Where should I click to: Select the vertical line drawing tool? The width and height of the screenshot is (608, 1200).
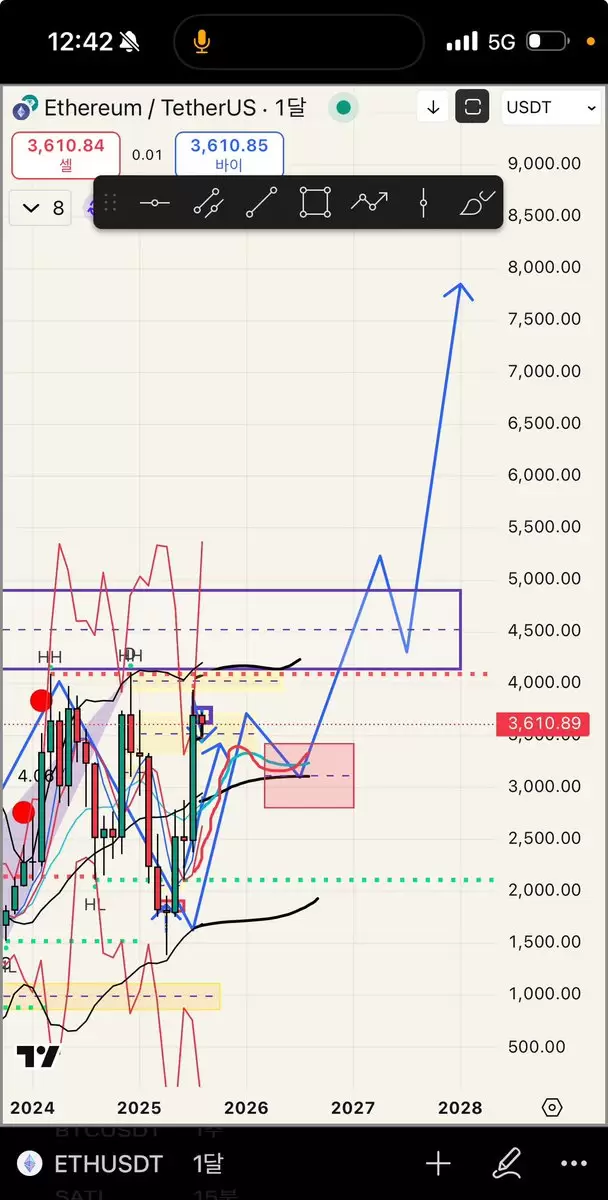tap(424, 203)
